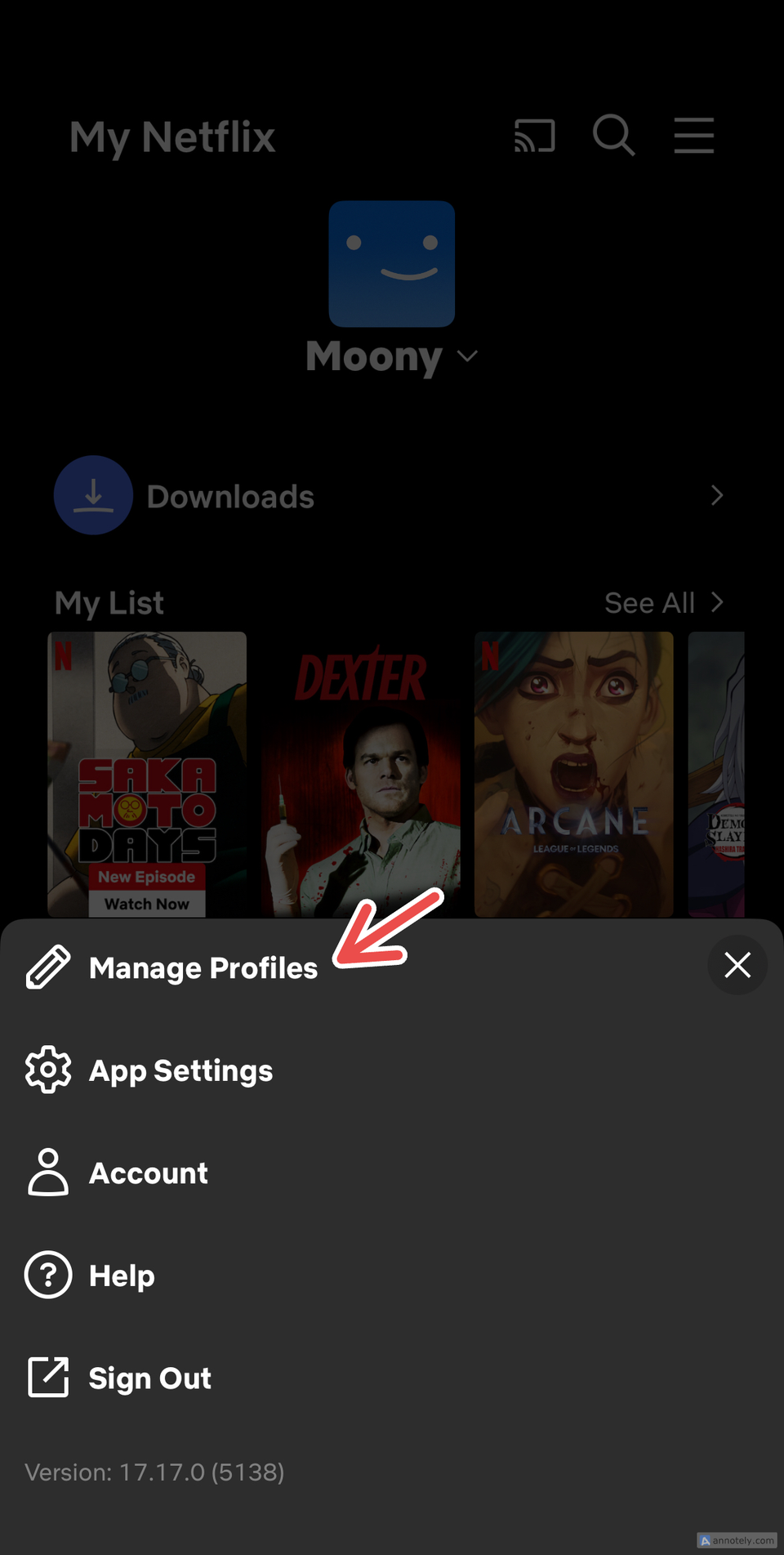Click the pencil icon next to Manage Profiles
The image size is (784, 1555).
(x=48, y=967)
